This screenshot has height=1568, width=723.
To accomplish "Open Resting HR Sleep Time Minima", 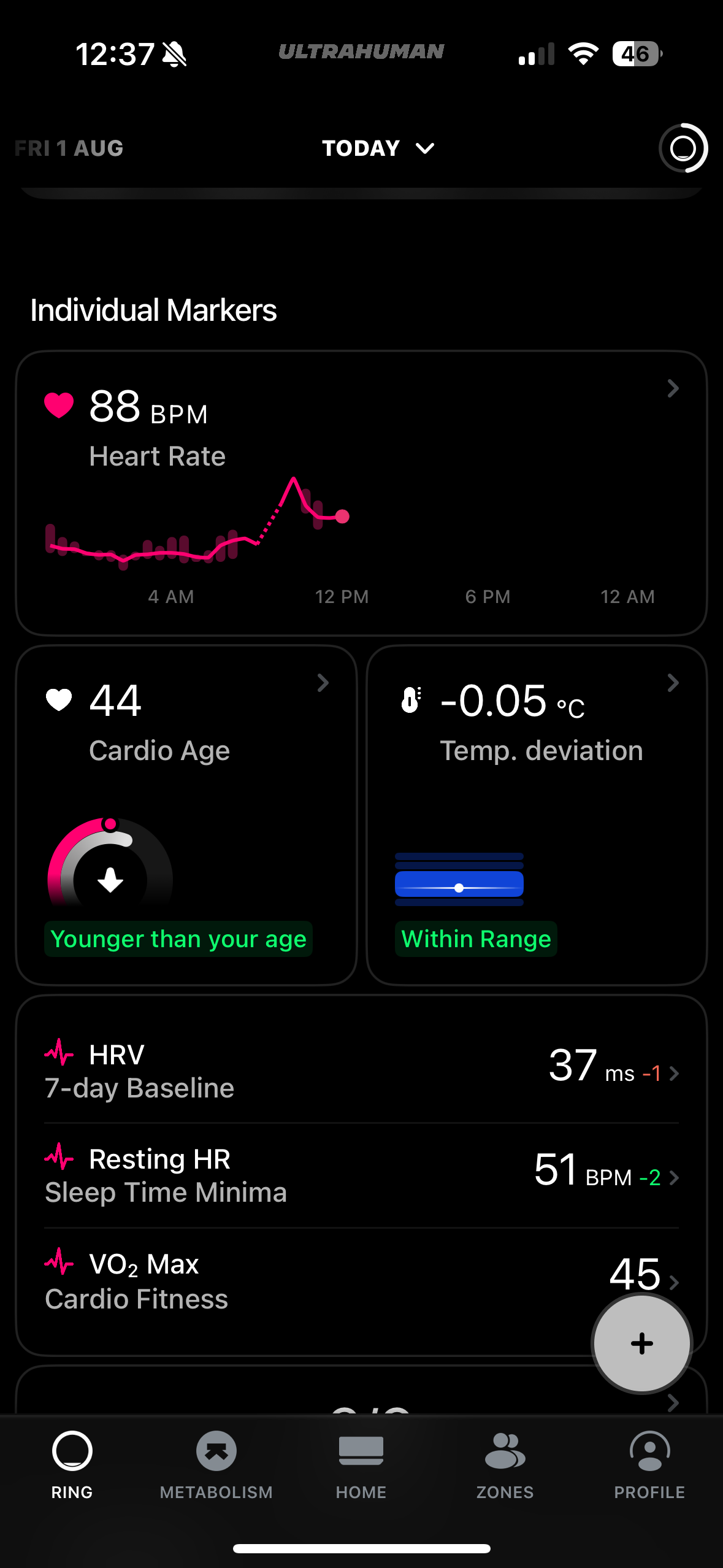I will coord(361,1175).
